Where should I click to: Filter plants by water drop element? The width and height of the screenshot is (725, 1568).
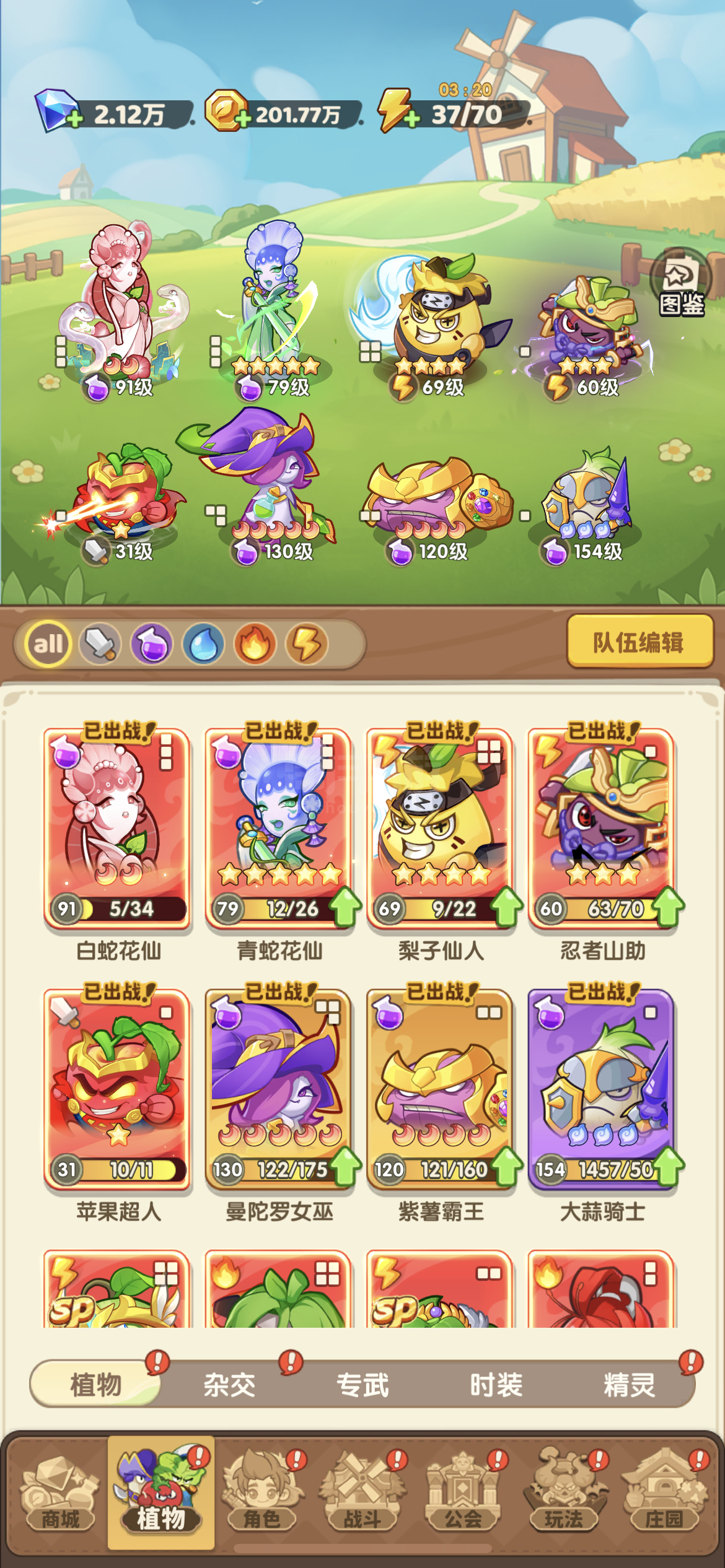(x=203, y=644)
